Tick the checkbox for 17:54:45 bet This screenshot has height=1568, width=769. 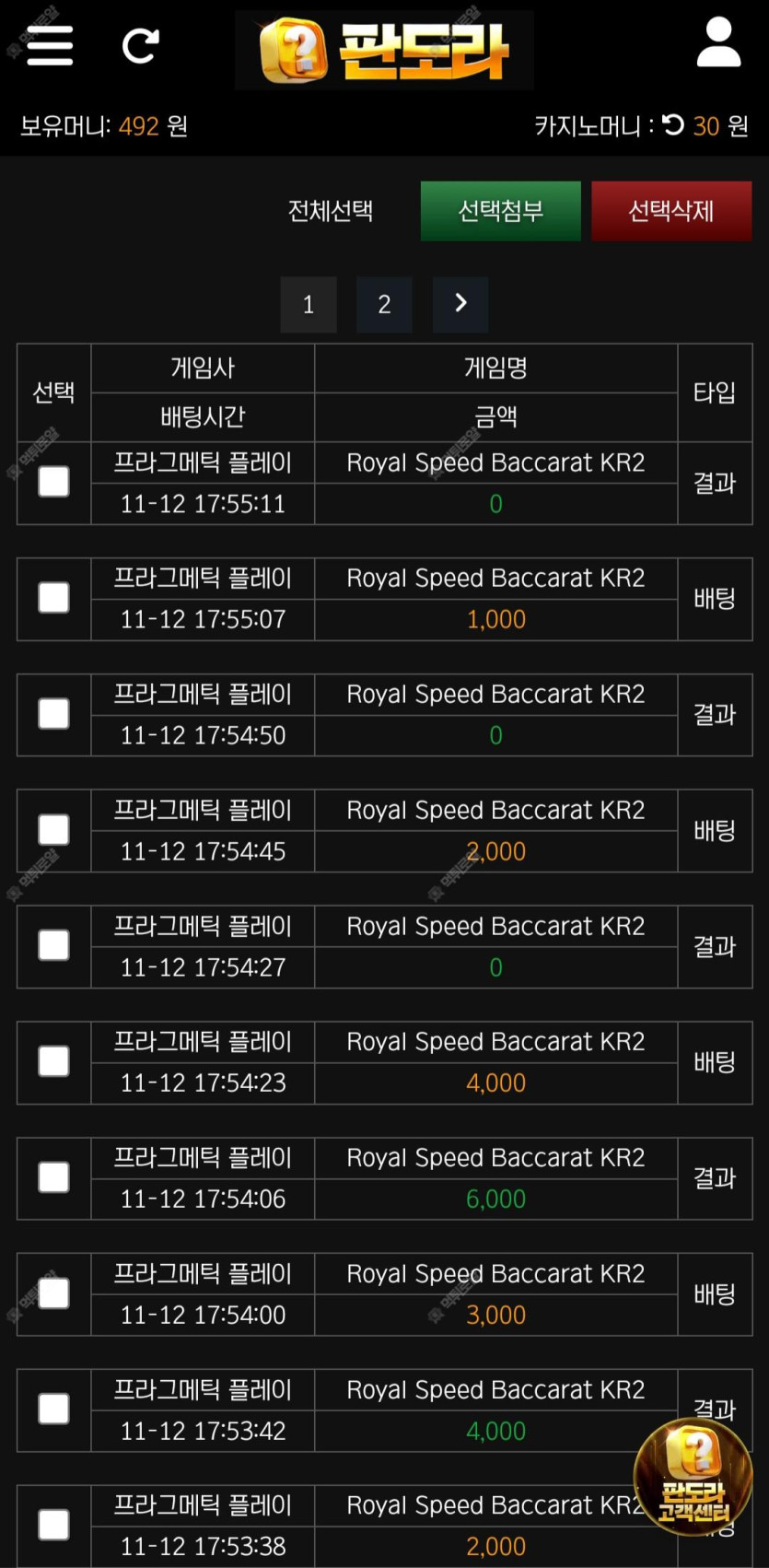coord(53,829)
